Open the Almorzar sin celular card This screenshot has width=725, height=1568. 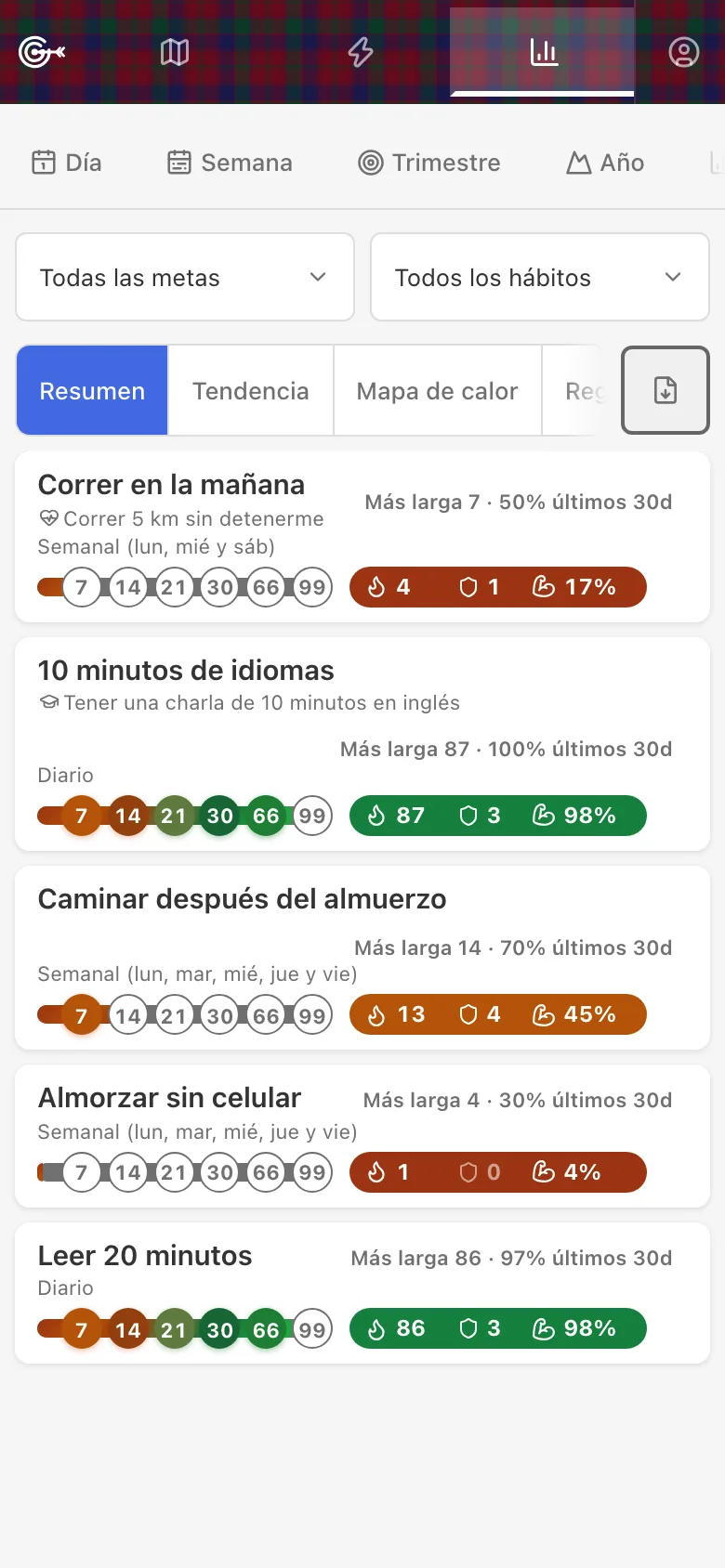point(362,1136)
